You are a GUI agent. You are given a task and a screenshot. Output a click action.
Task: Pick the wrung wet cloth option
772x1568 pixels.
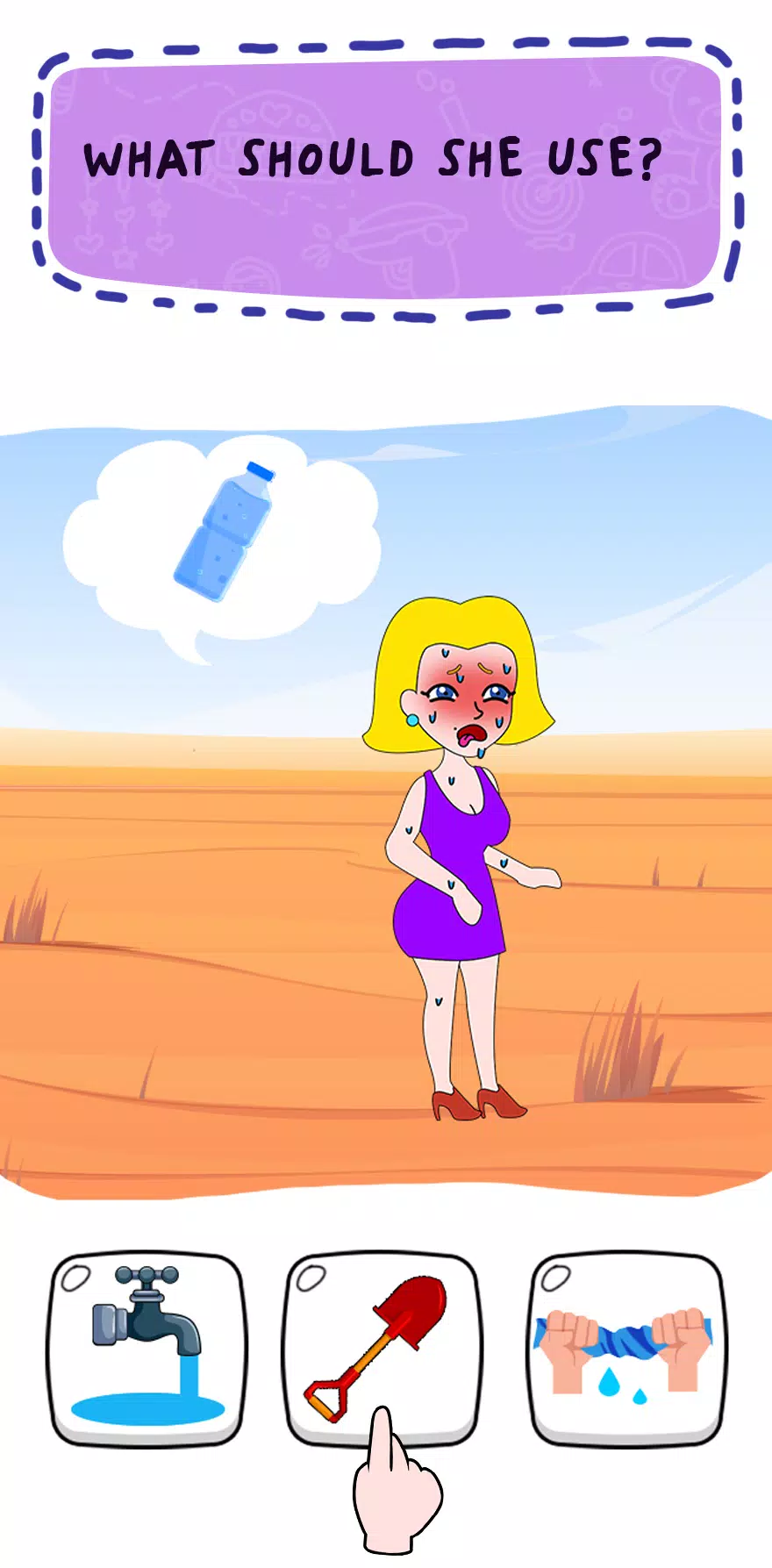(x=626, y=1349)
